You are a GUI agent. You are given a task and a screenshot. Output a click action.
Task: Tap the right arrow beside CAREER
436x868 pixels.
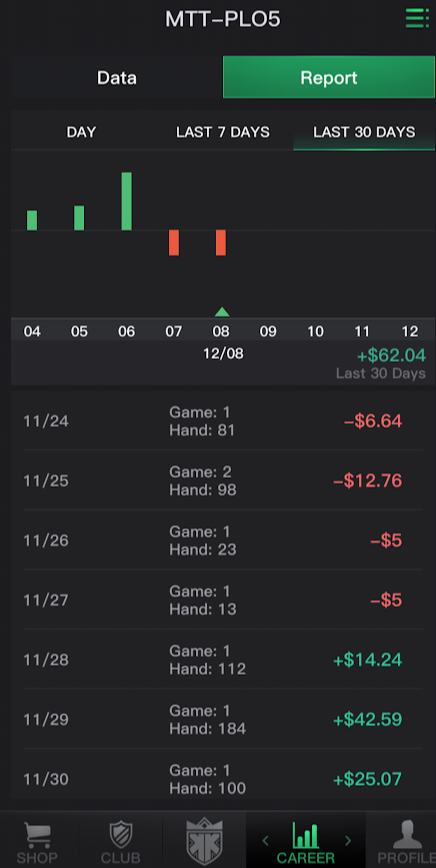click(x=347, y=841)
